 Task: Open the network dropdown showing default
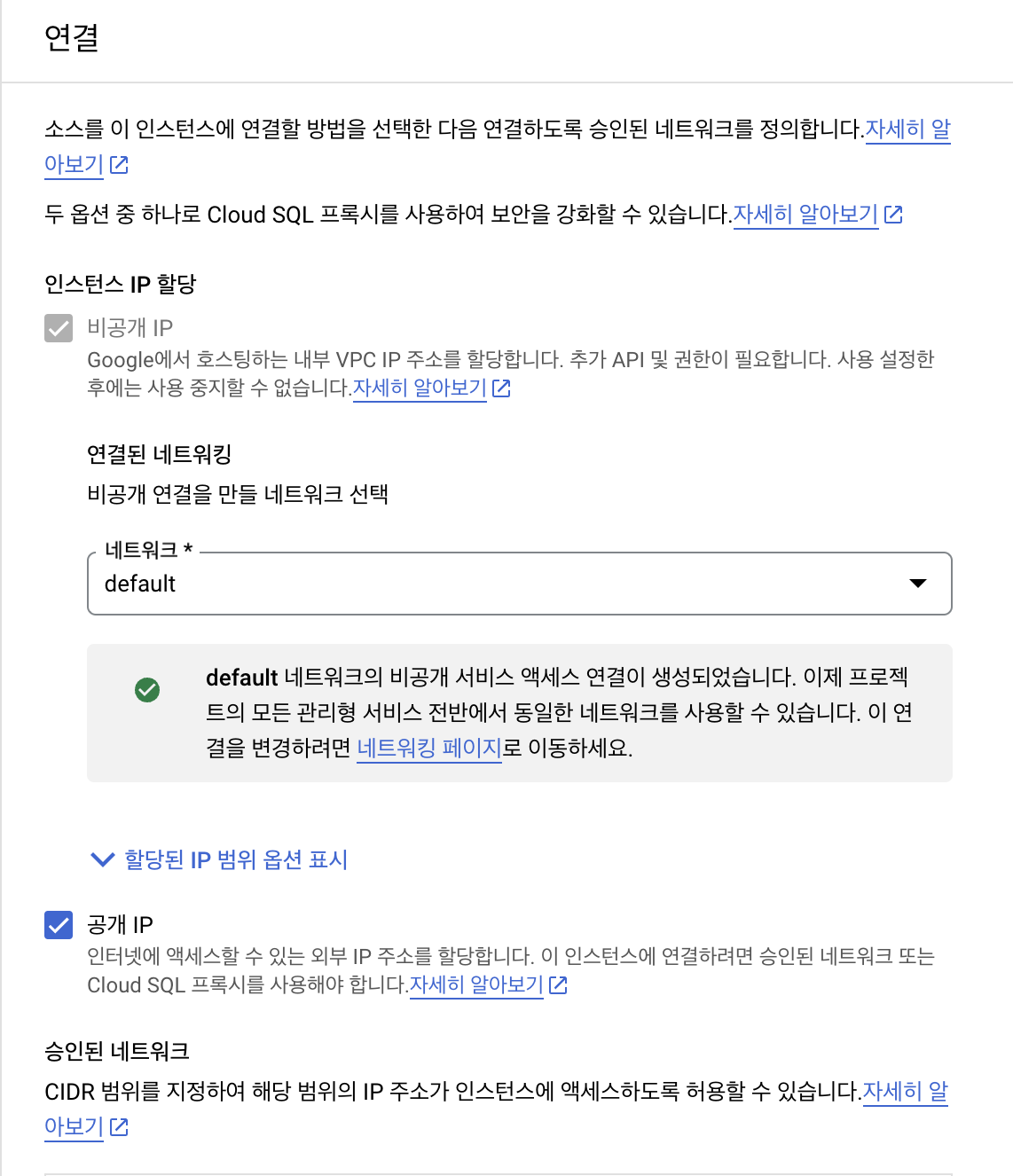pos(519,584)
